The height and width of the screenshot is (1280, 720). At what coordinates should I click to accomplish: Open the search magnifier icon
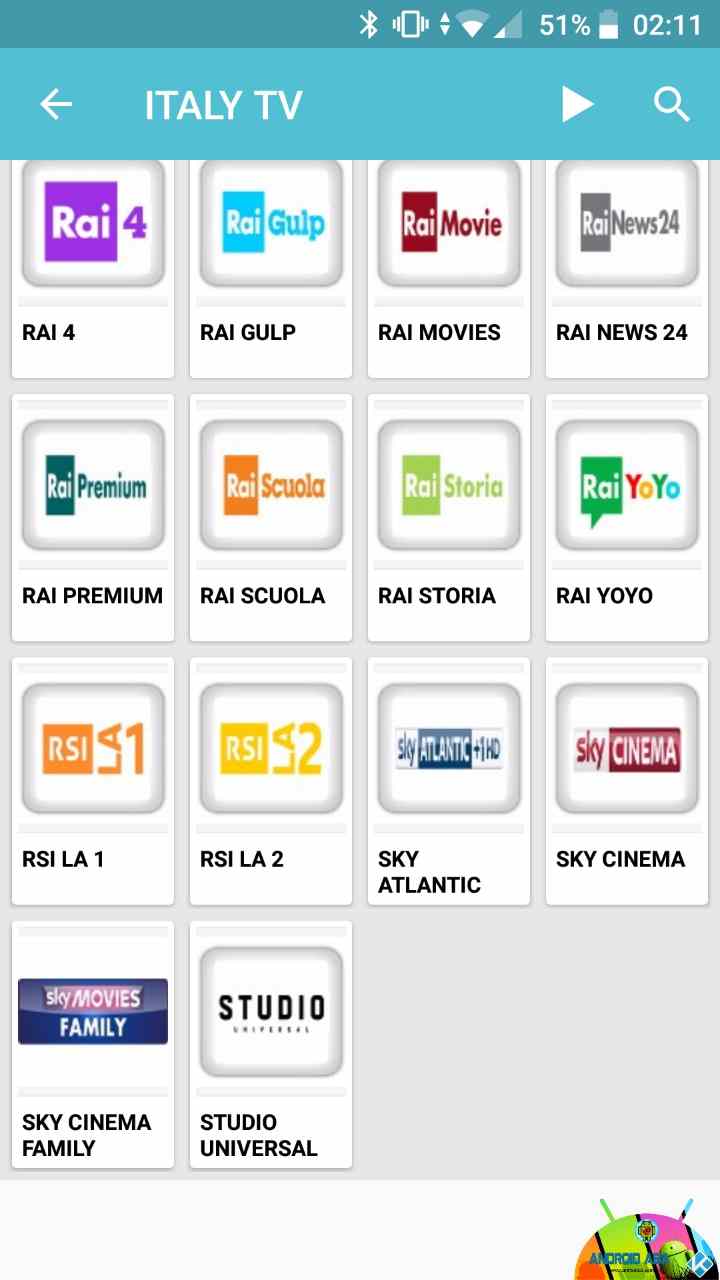(x=672, y=104)
